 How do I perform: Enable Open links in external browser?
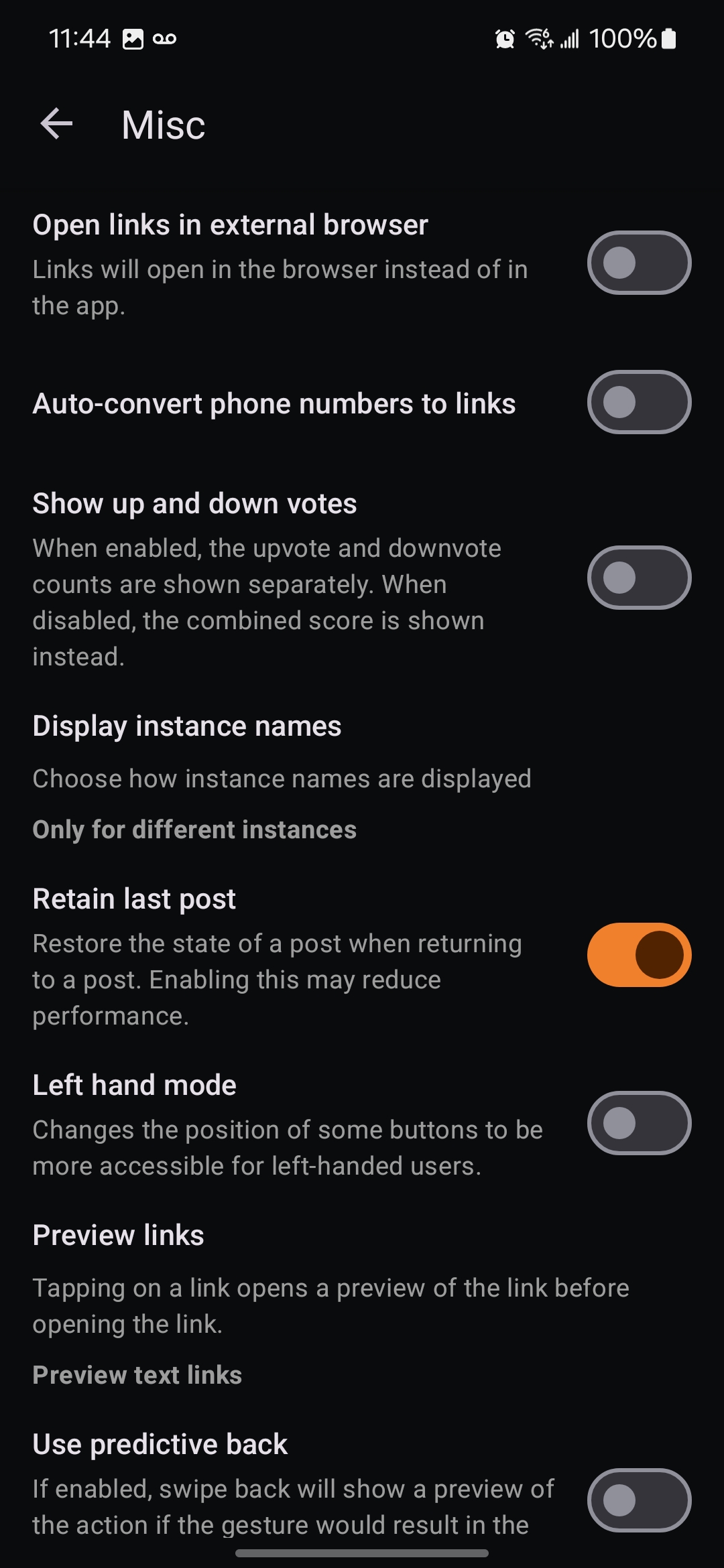point(639,263)
